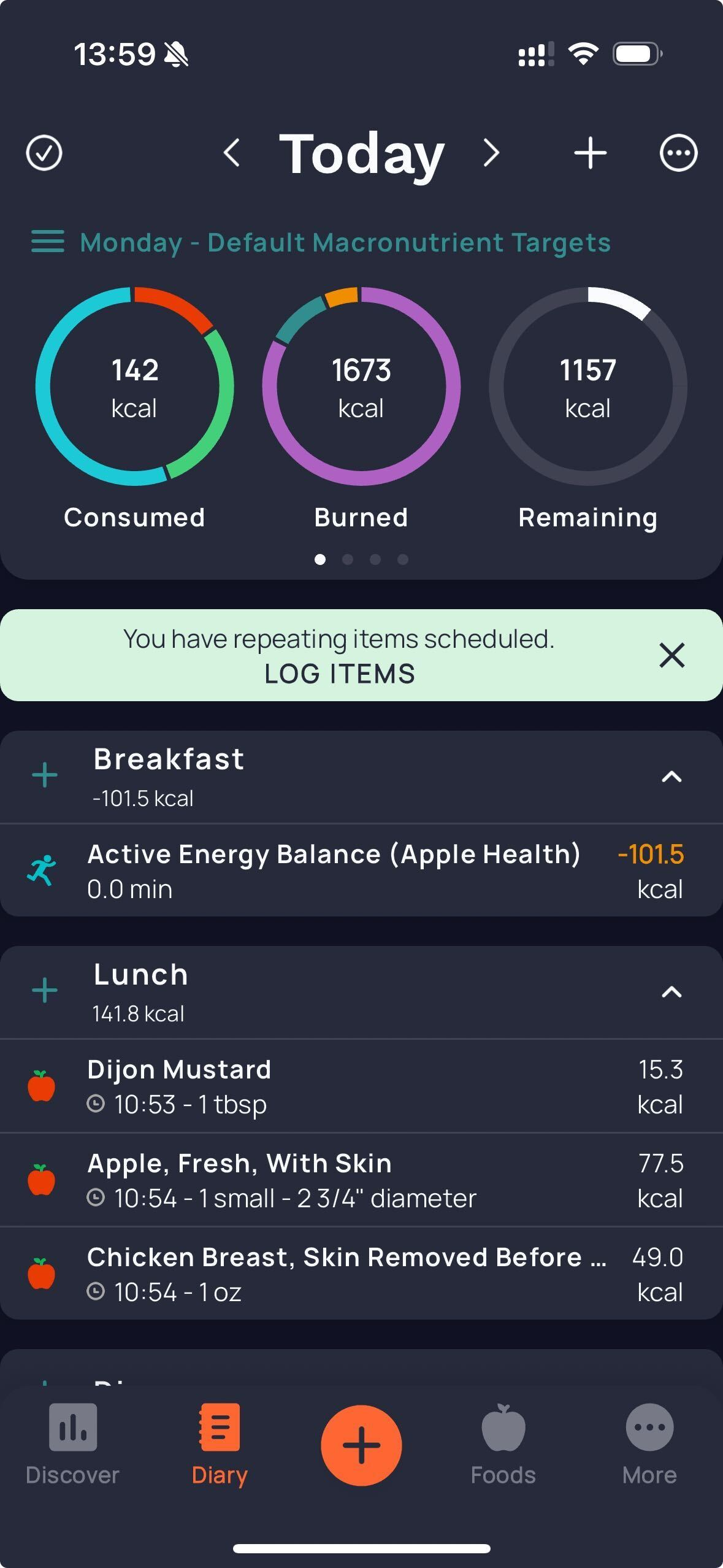The height and width of the screenshot is (1568, 723).
Task: Tap the large orange plus button
Action: (361, 1445)
